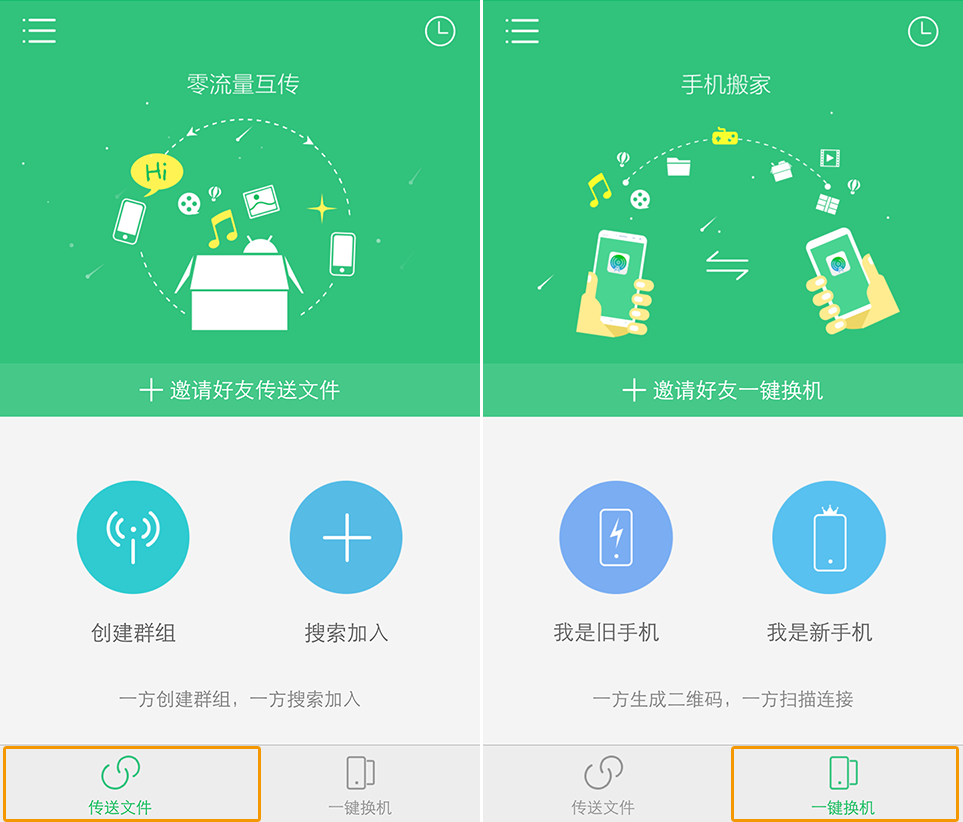The width and height of the screenshot is (963, 822).
Task: Switch to 一键换机 tab on 零流量互传 screen
Action: [360, 784]
